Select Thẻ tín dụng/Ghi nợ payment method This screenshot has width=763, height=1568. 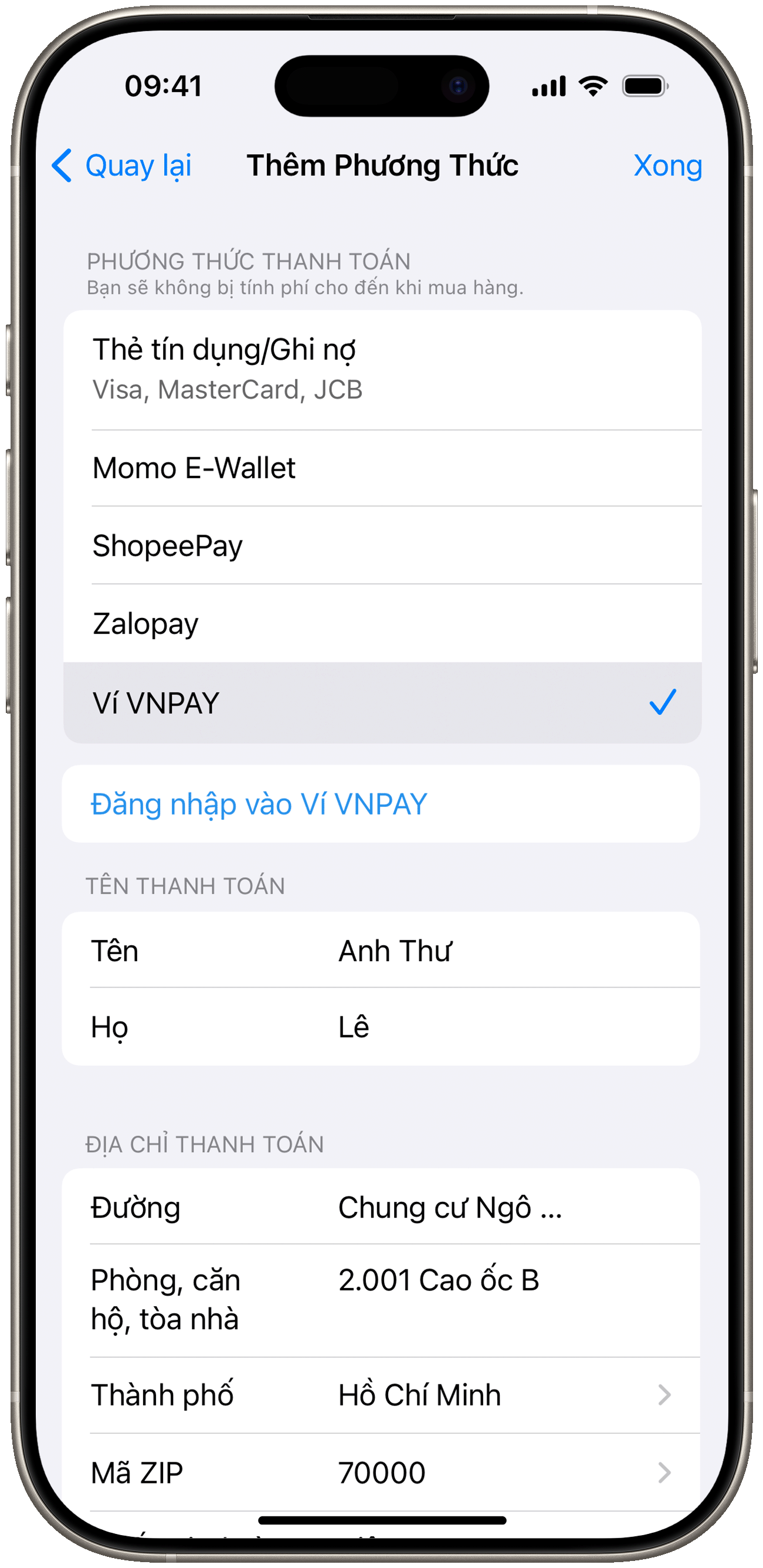(381, 369)
